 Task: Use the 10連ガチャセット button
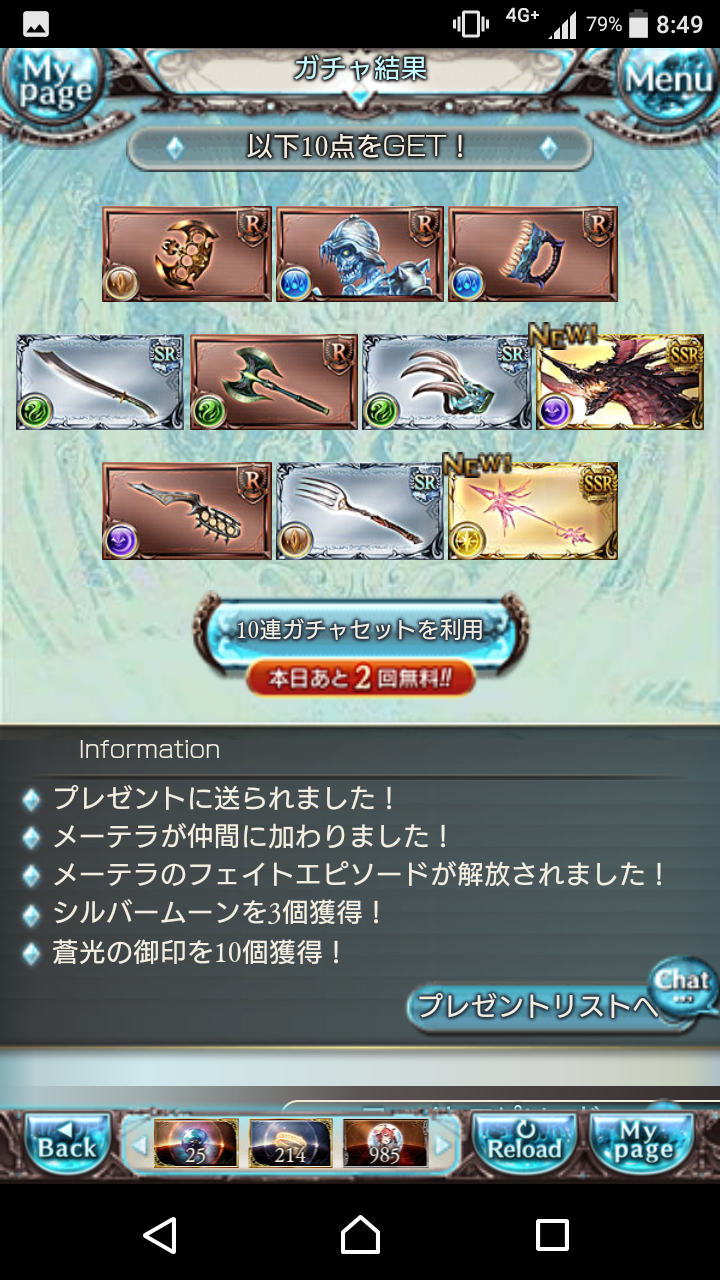[360, 630]
